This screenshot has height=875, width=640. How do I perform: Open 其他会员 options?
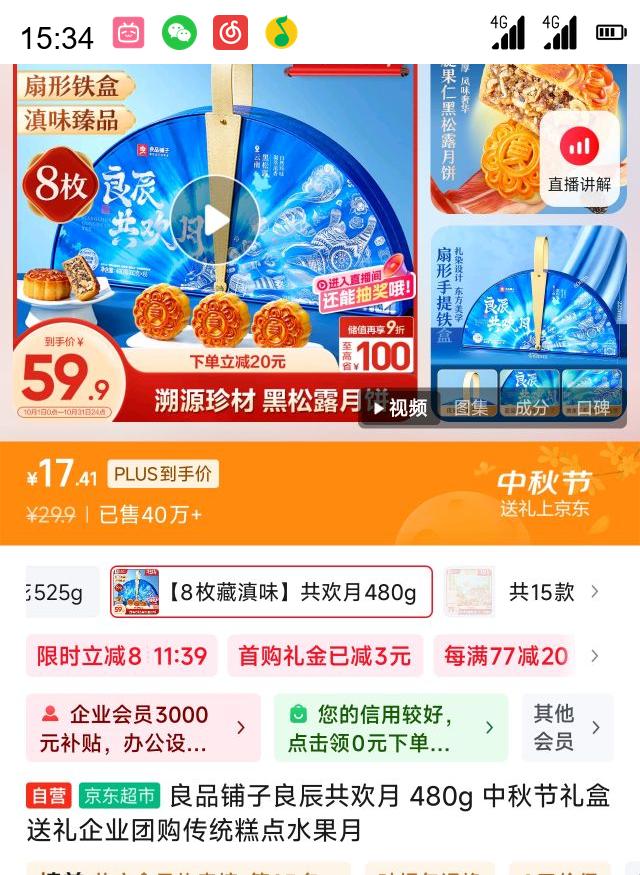[x=566, y=728]
